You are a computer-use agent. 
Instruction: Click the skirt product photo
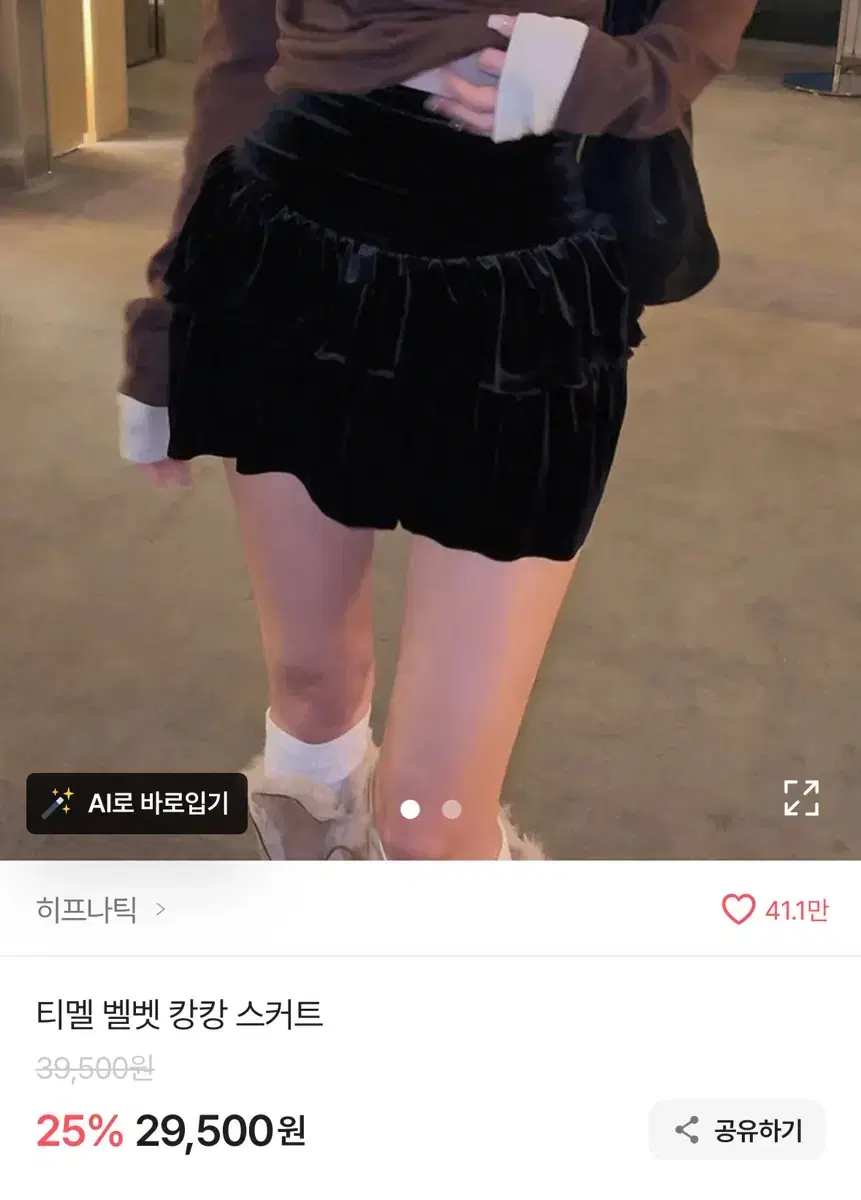coord(430,400)
